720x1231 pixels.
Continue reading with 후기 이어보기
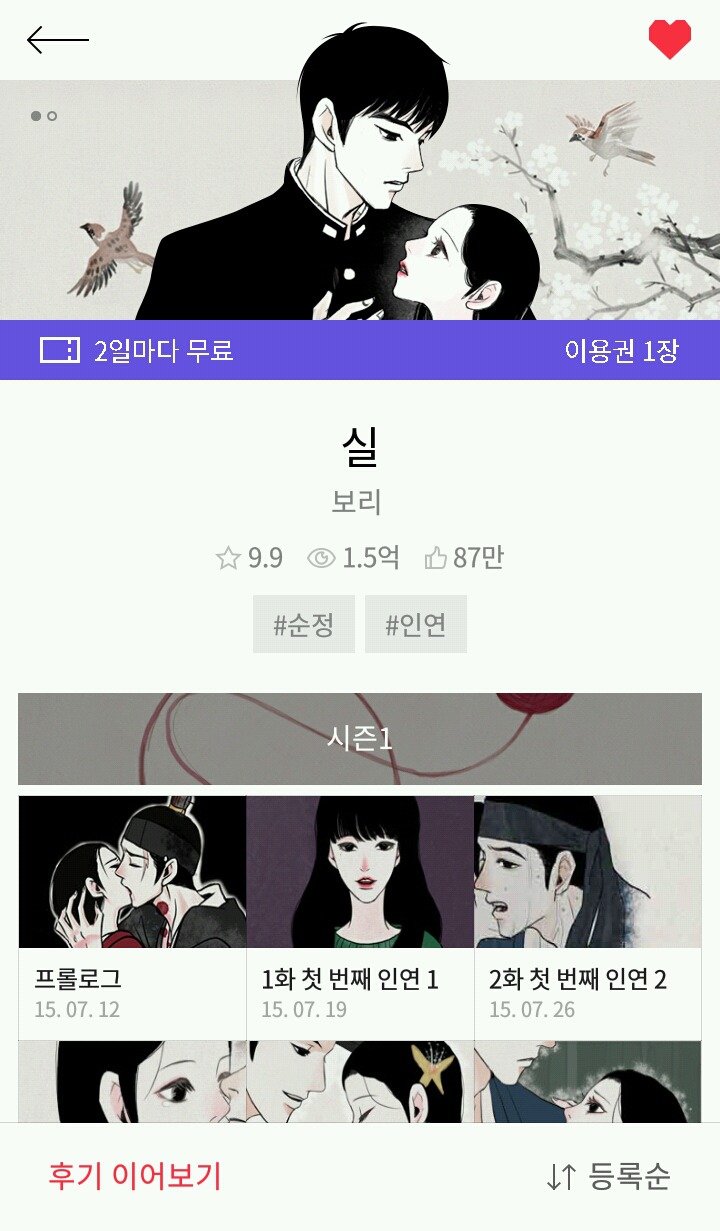click(x=135, y=1176)
